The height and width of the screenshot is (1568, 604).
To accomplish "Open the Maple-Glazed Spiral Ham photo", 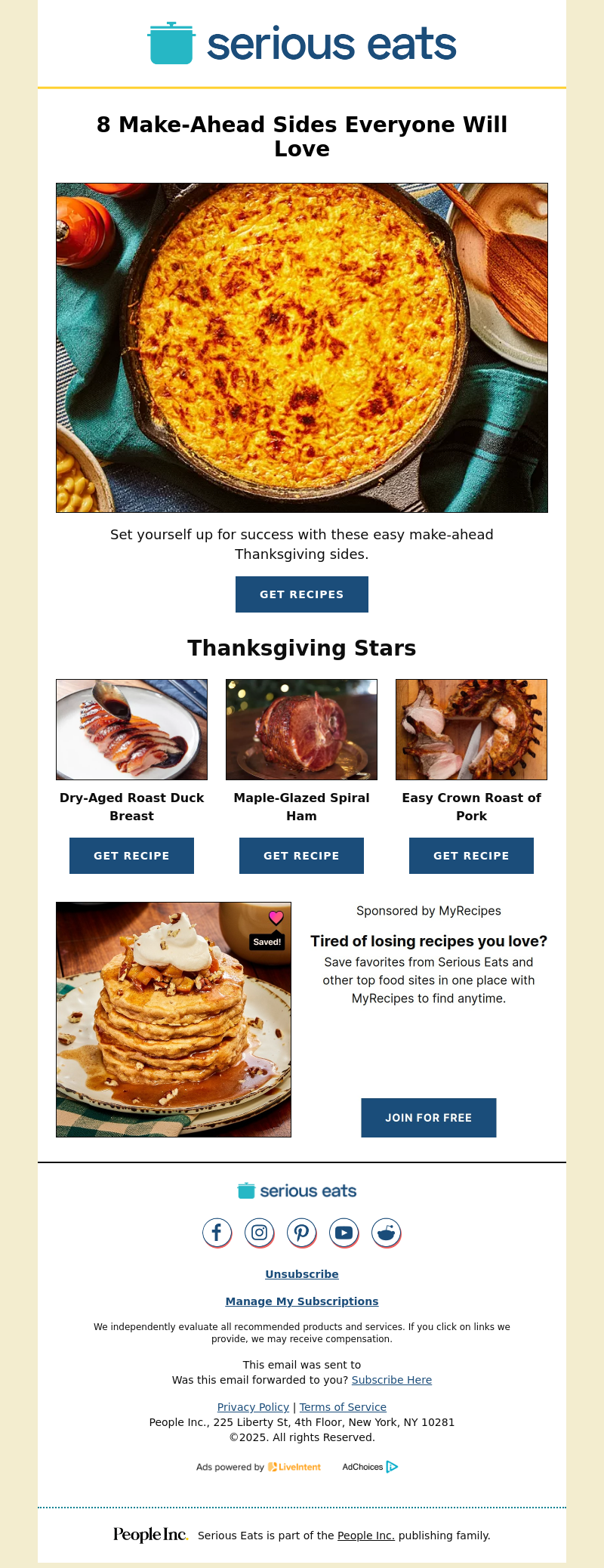I will [x=301, y=730].
